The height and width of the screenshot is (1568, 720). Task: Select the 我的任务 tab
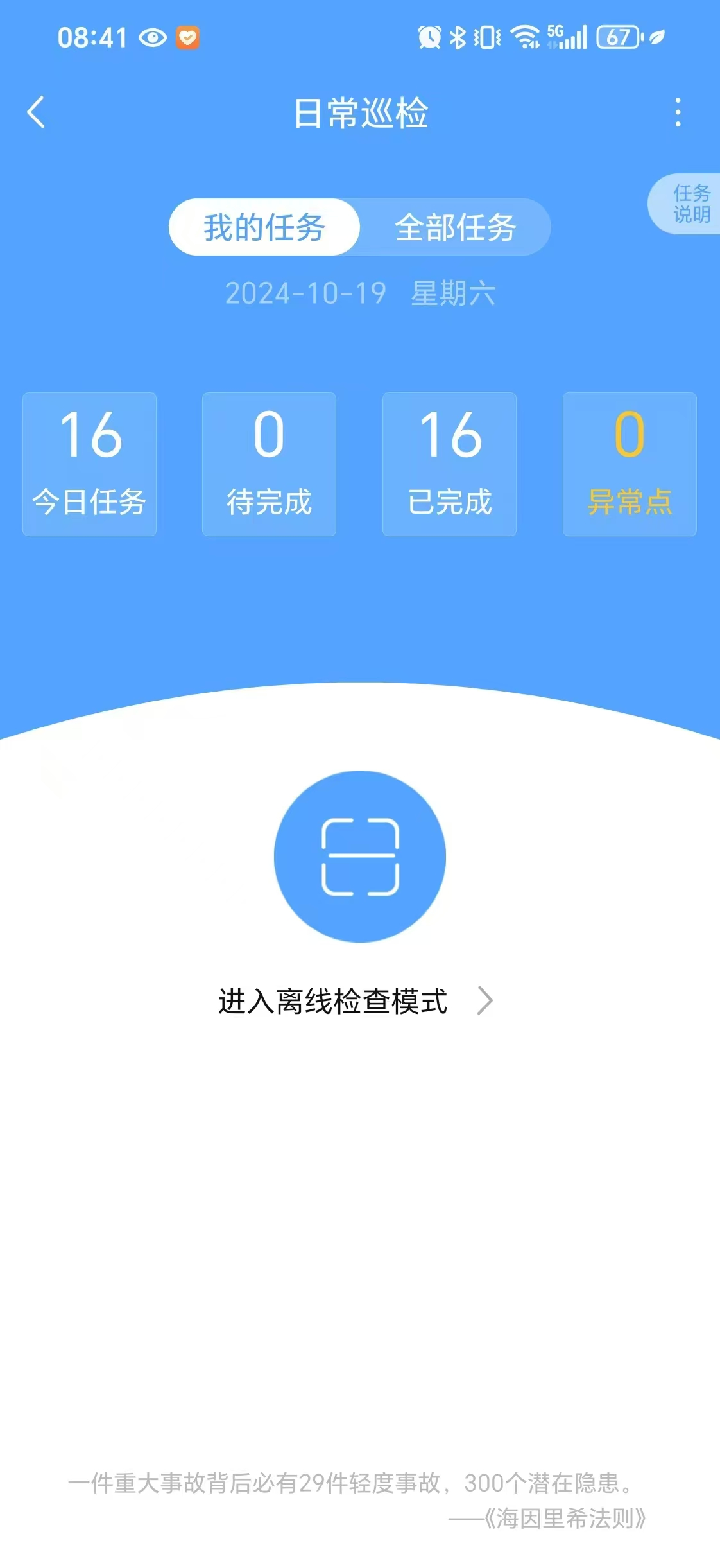click(264, 227)
